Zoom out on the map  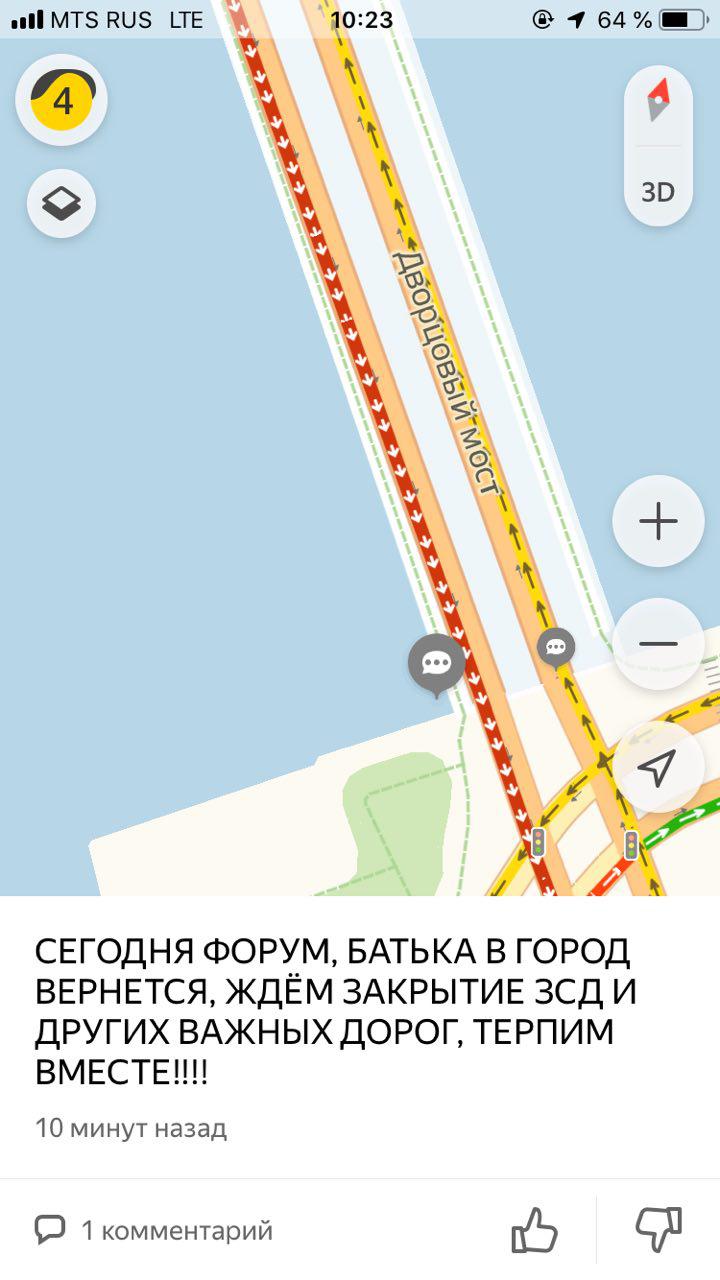(x=658, y=644)
